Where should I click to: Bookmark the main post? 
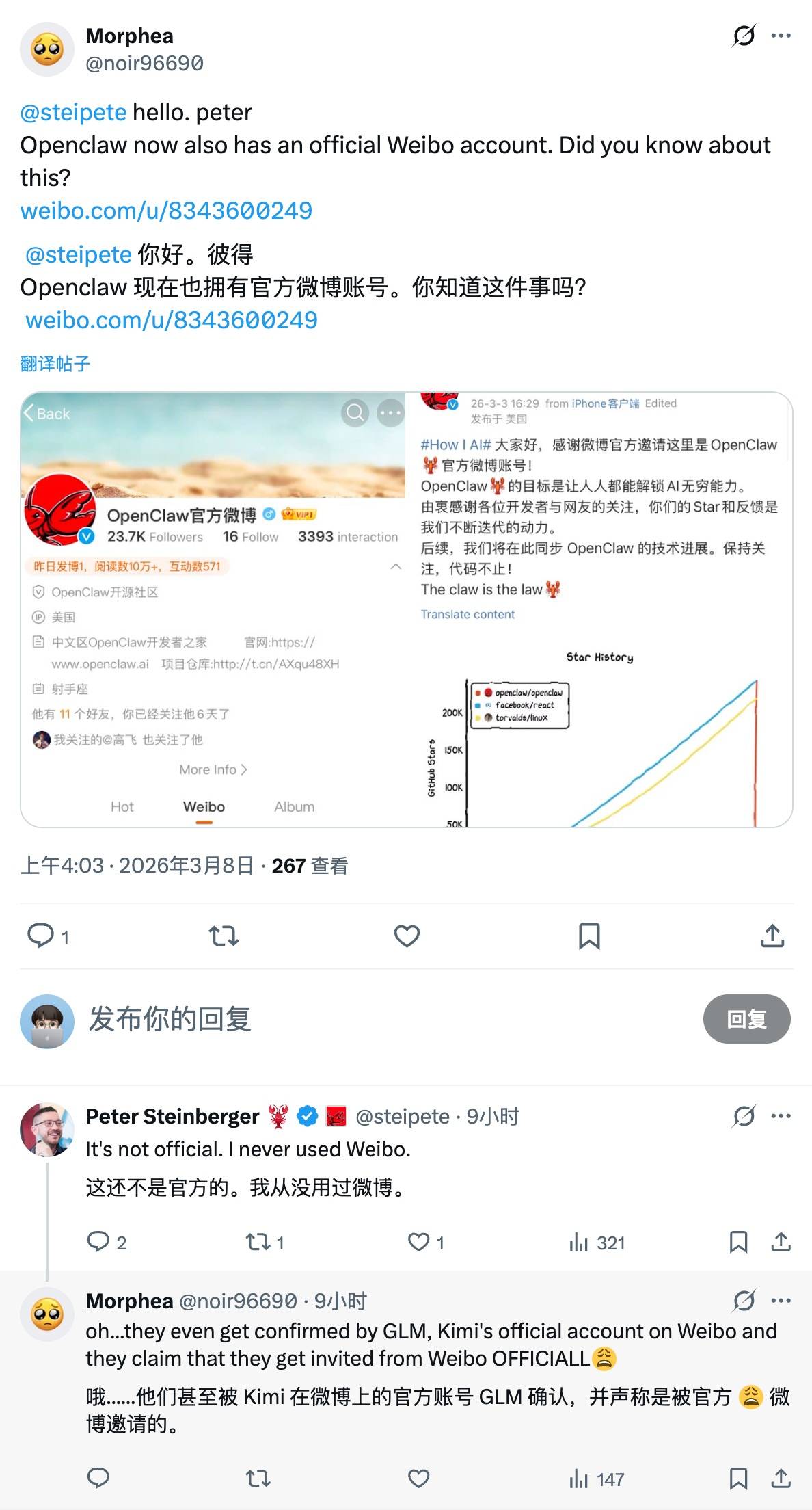pos(589,935)
